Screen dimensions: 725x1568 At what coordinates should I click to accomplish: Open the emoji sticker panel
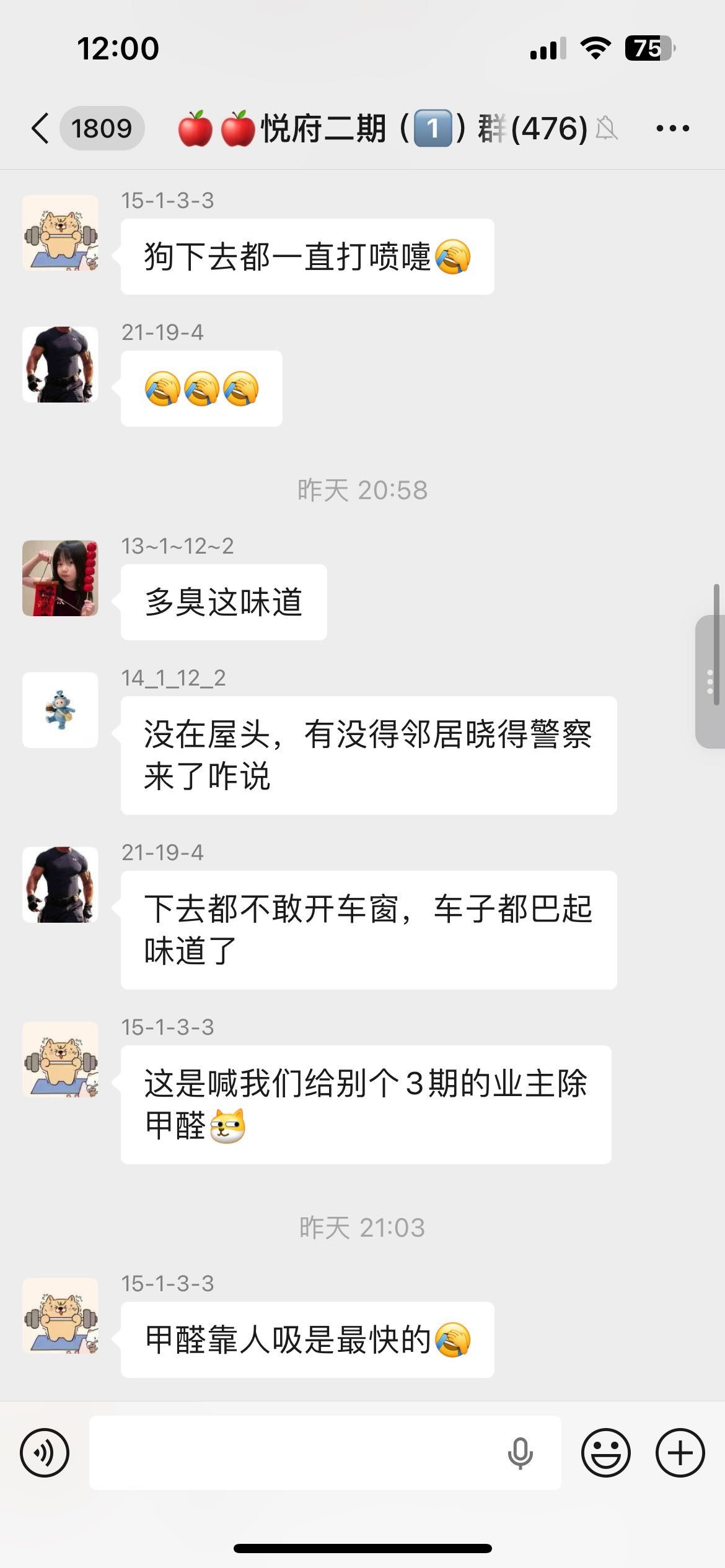(x=605, y=1453)
